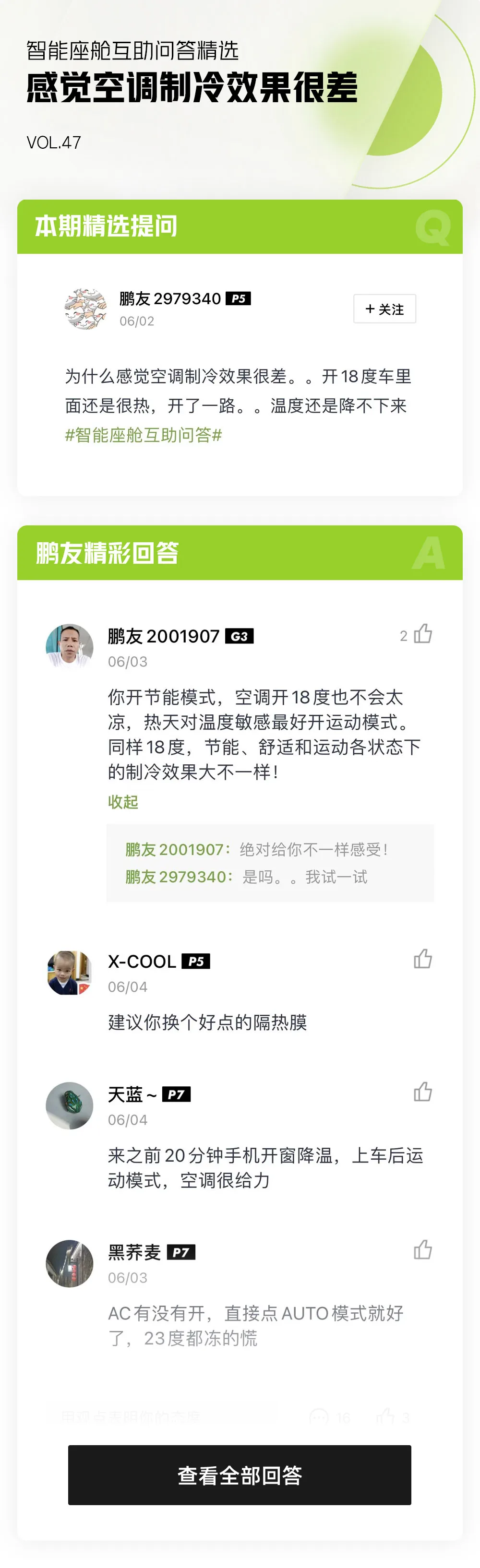The width and height of the screenshot is (480, 1568).
Task: Collapse the reply with 收起
Action: (x=123, y=802)
